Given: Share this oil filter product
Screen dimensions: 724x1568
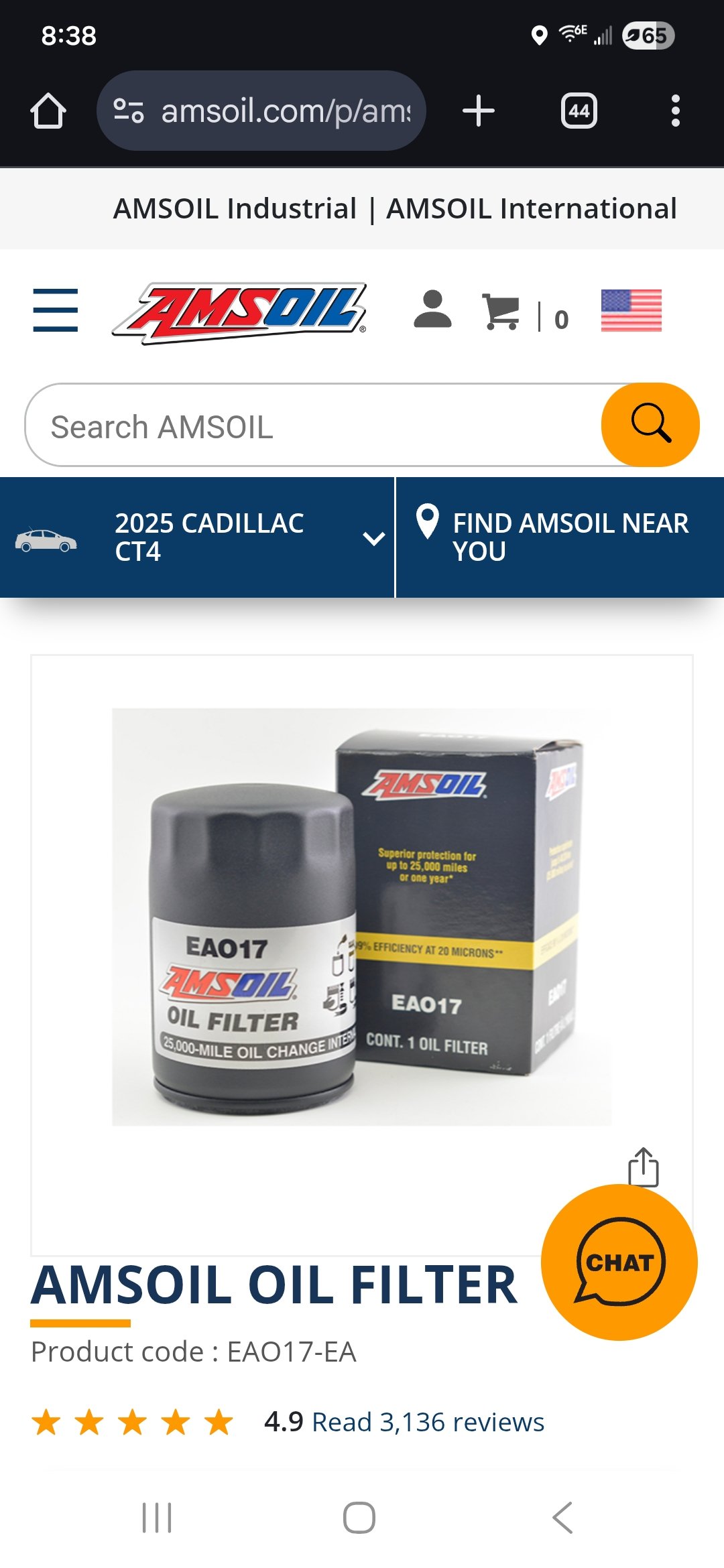Looking at the screenshot, I should [643, 1167].
